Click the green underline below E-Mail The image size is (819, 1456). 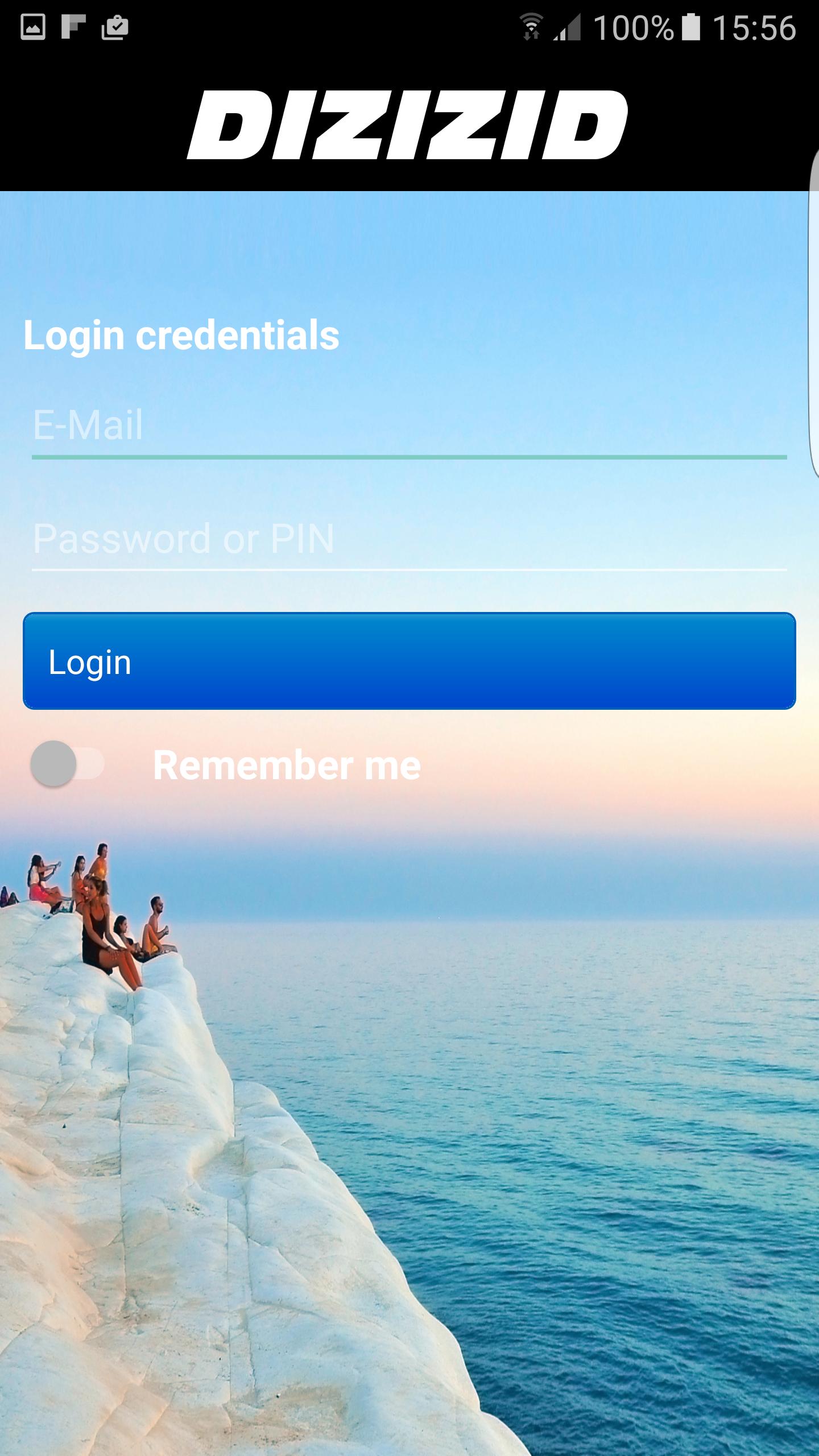click(x=408, y=457)
